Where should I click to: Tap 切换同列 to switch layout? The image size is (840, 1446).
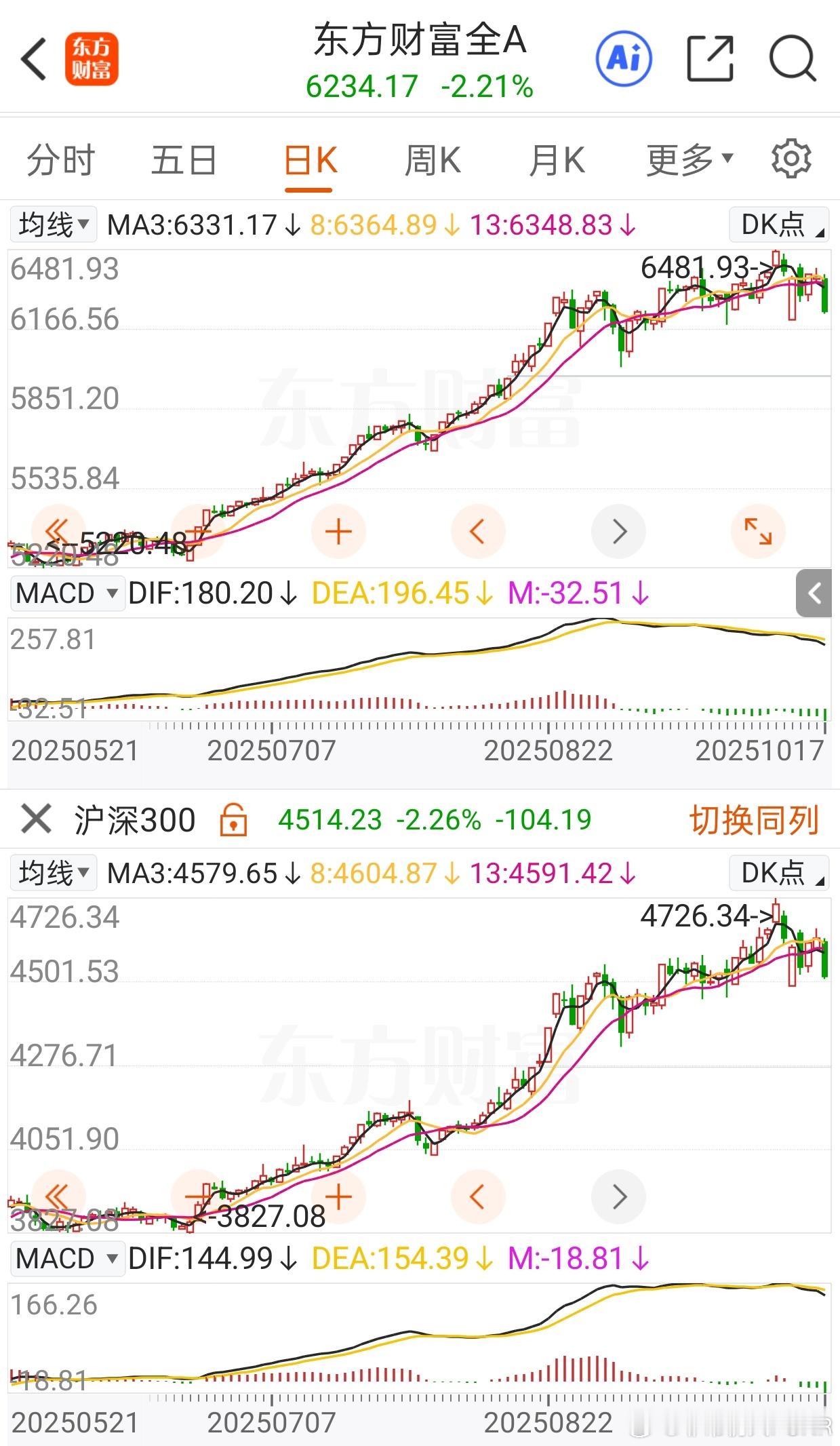(x=755, y=819)
